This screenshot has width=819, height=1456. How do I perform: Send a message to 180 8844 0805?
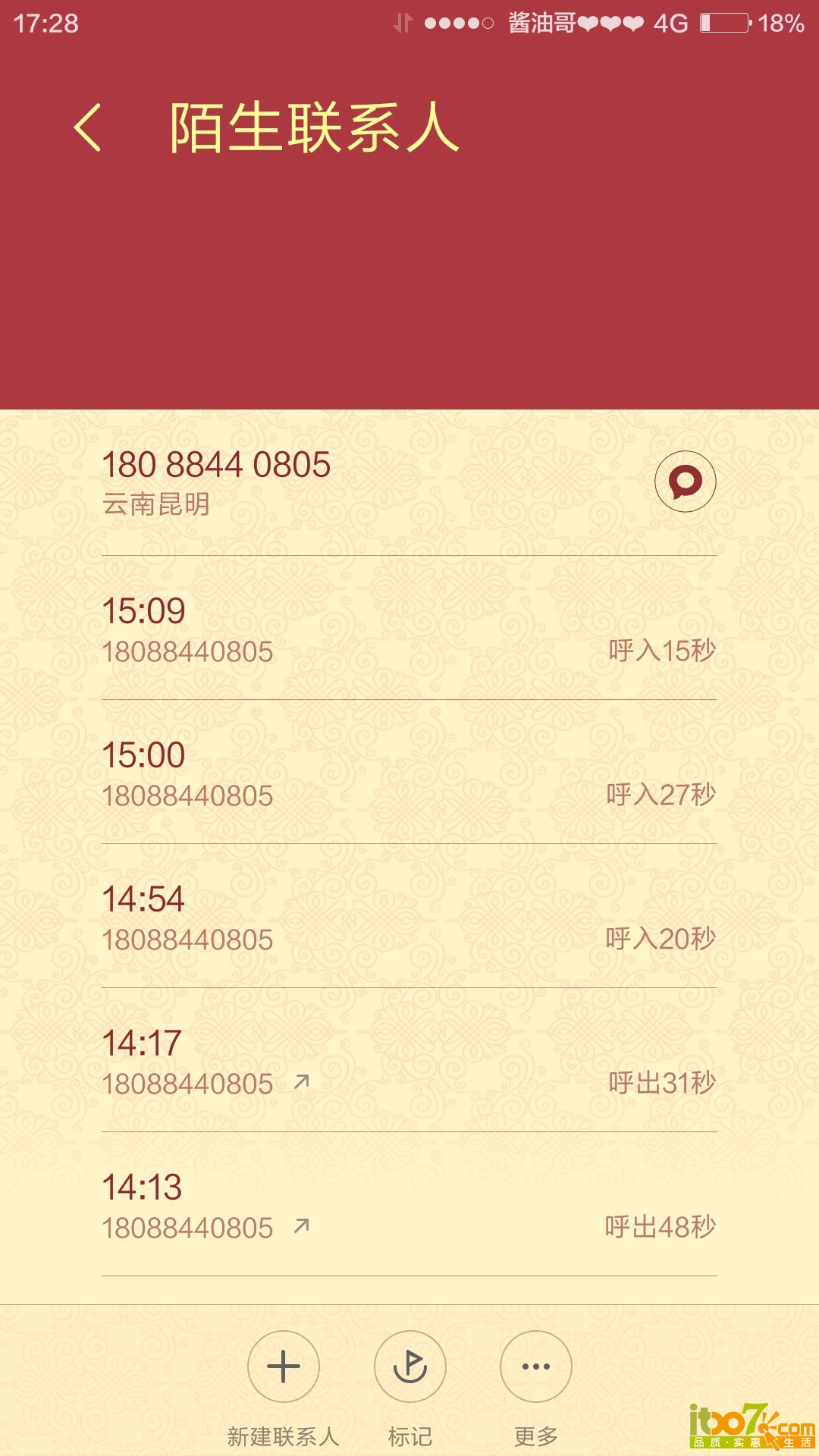685,482
